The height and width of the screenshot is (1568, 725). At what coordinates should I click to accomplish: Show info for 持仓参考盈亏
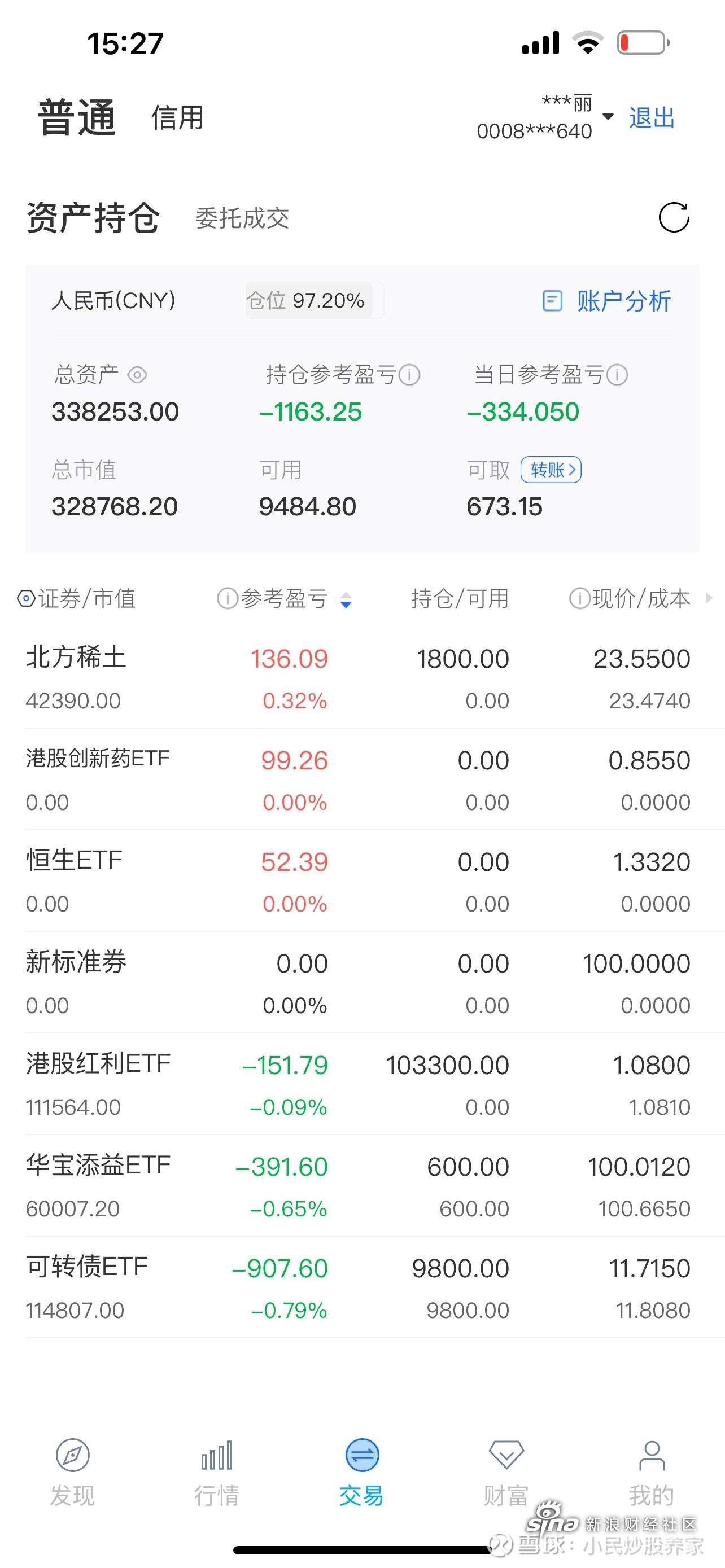(410, 375)
